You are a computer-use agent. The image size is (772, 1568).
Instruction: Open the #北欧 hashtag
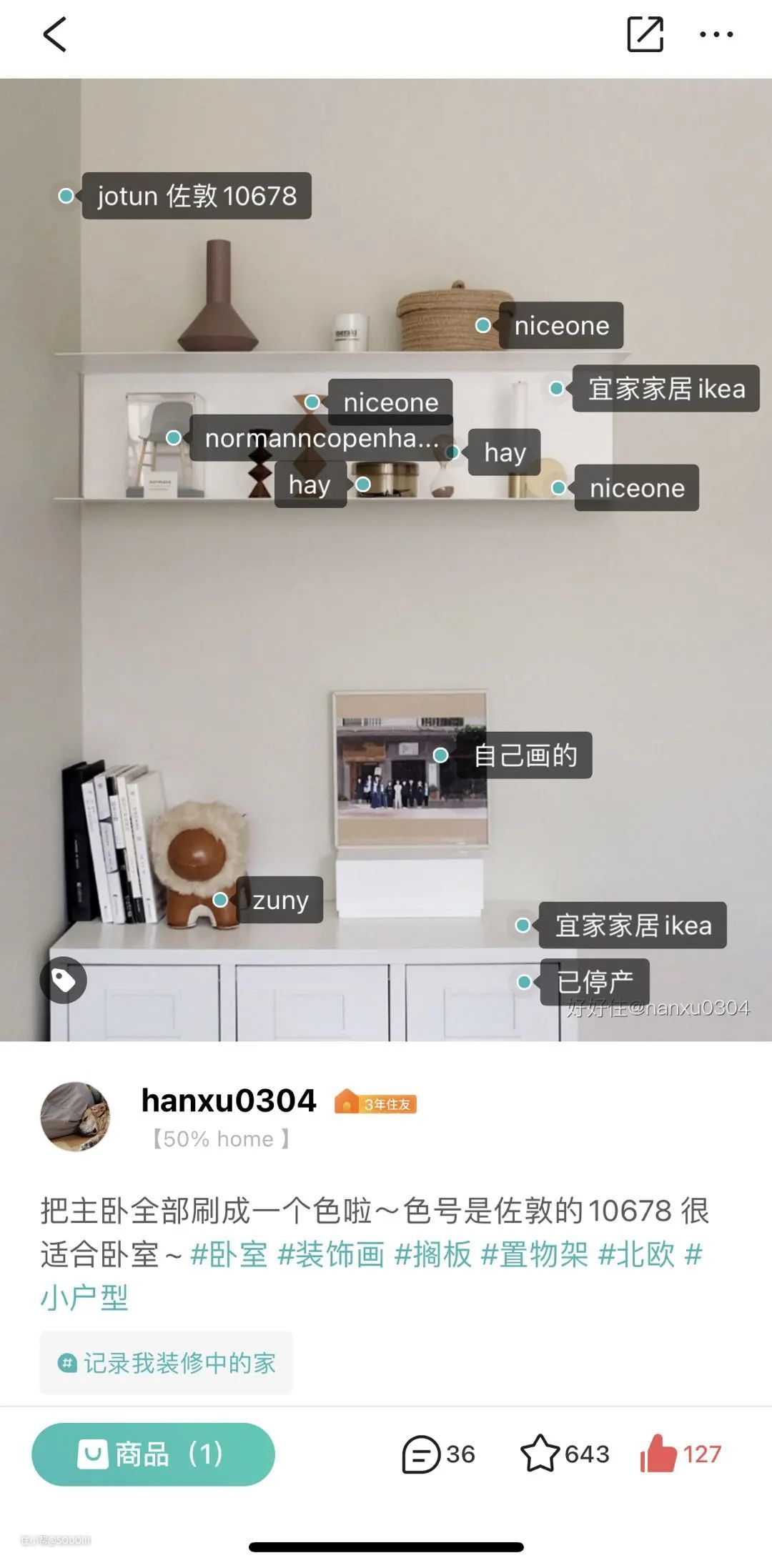tap(636, 1254)
